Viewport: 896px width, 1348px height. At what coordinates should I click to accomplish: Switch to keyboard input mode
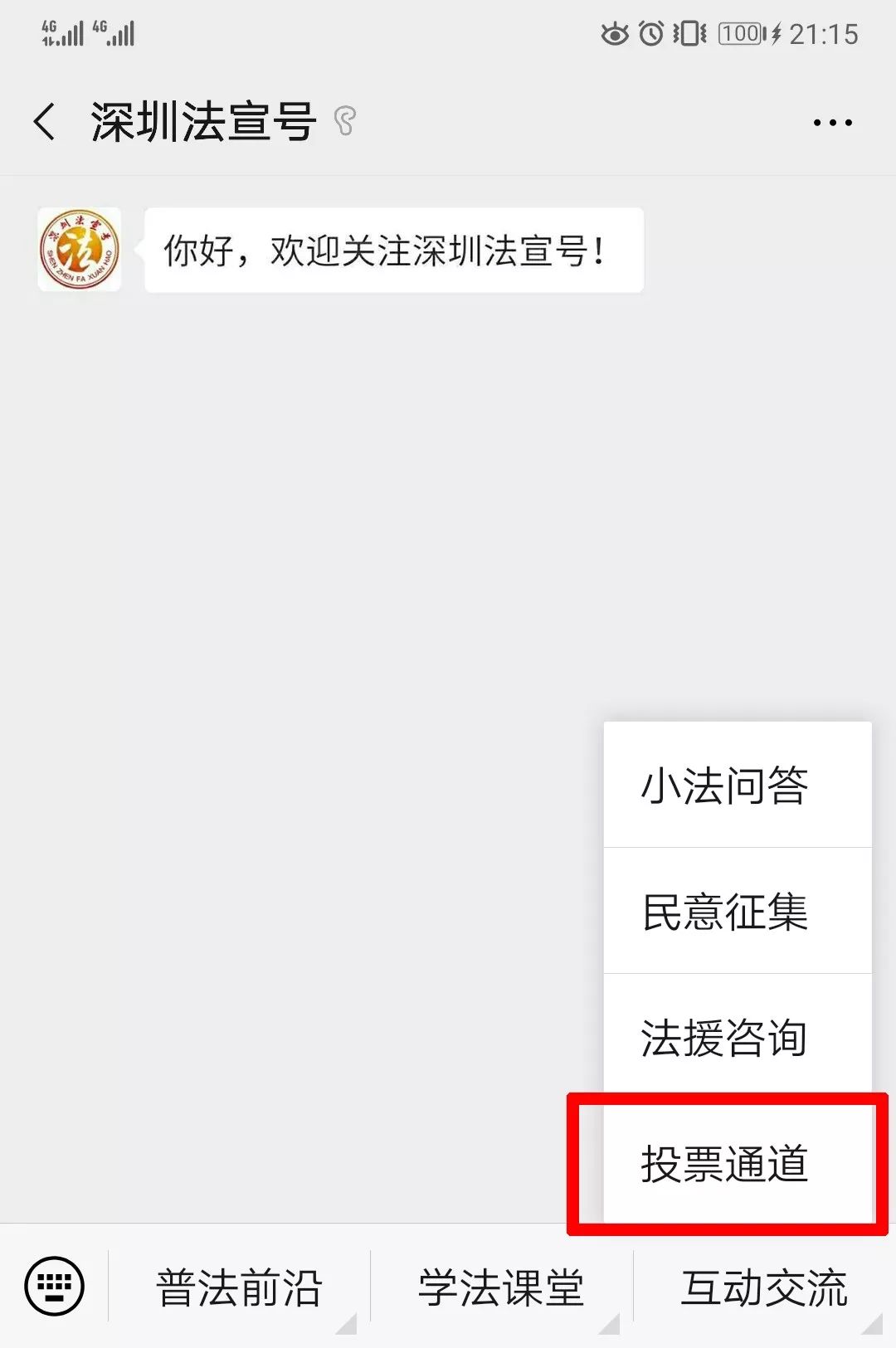54,1287
